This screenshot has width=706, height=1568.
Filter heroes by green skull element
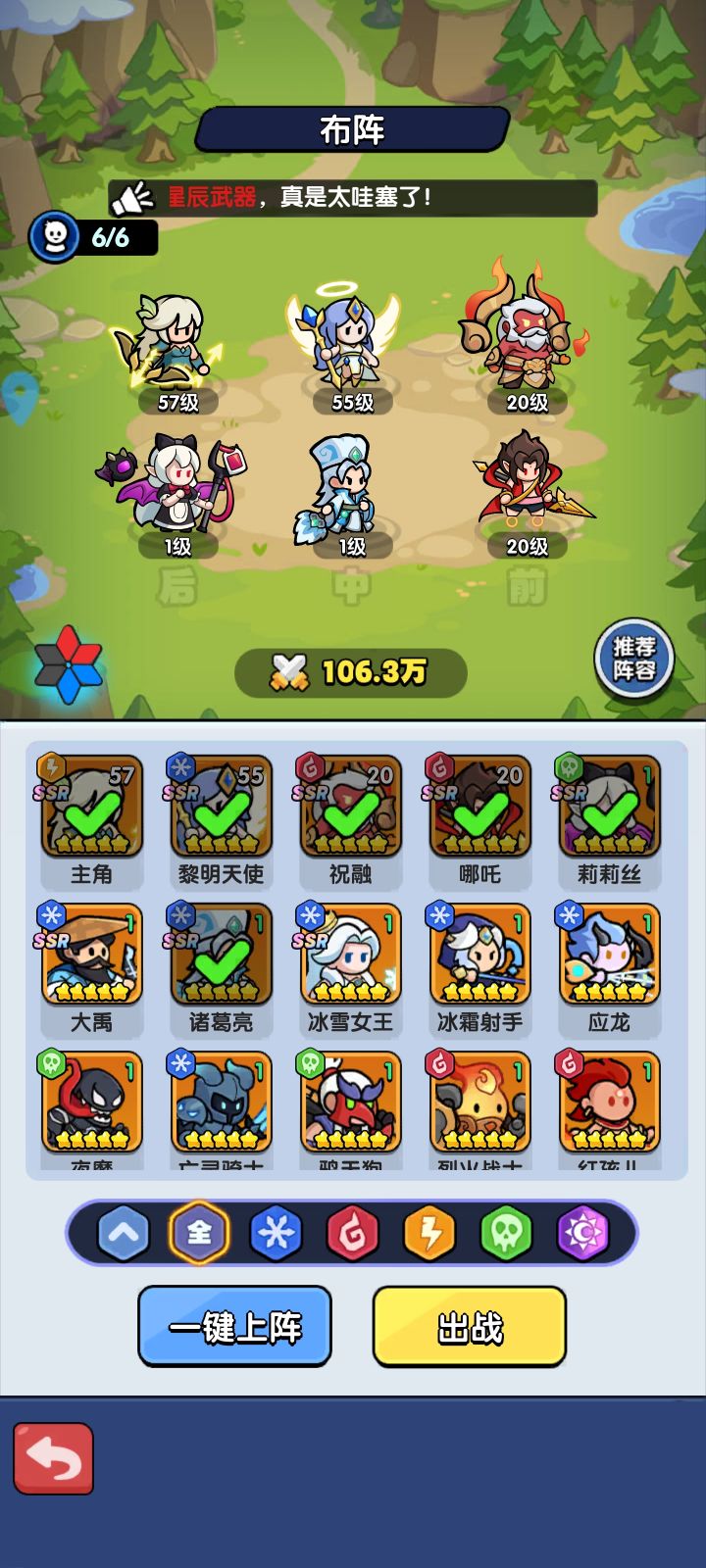[x=506, y=1232]
